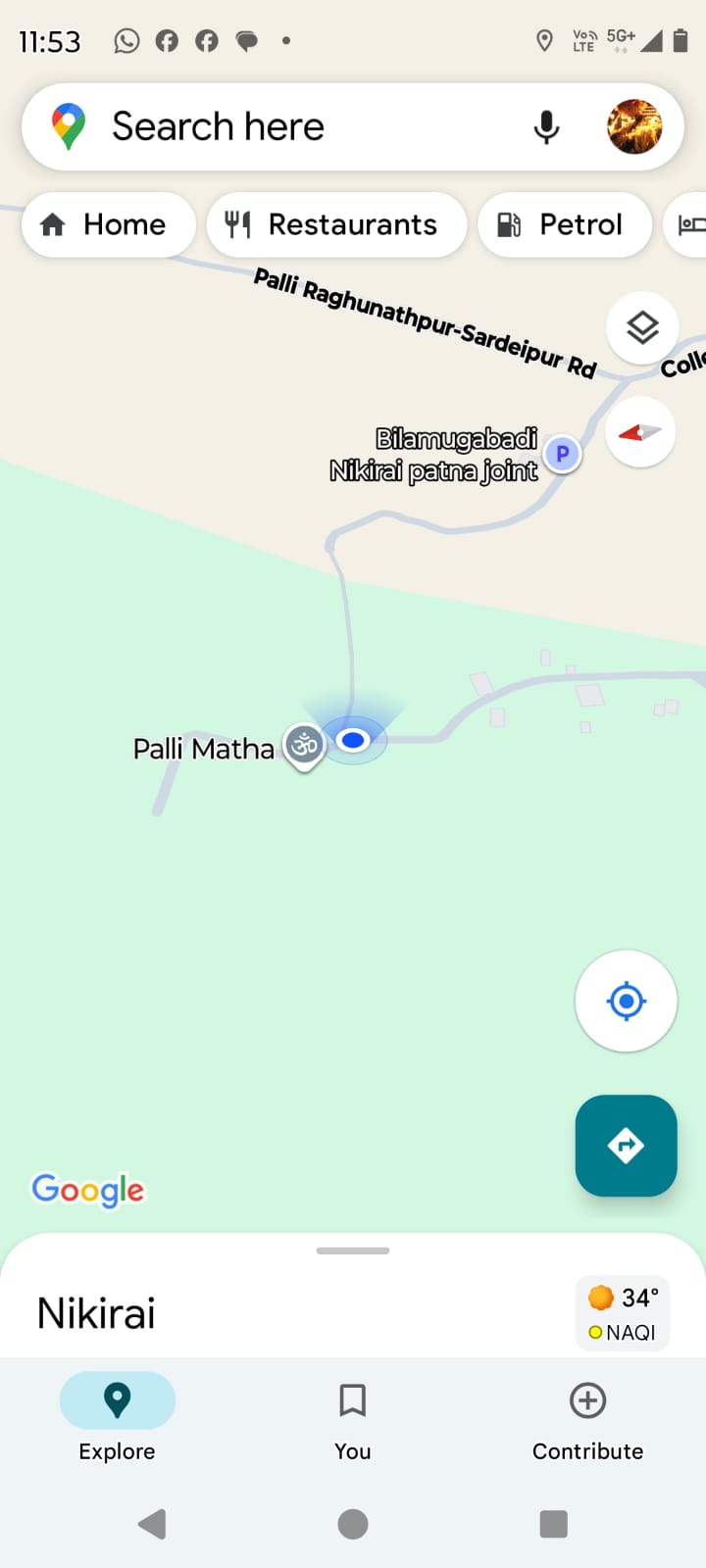Open the directions floating button
This screenshot has height=1568, width=706.
click(626, 1145)
